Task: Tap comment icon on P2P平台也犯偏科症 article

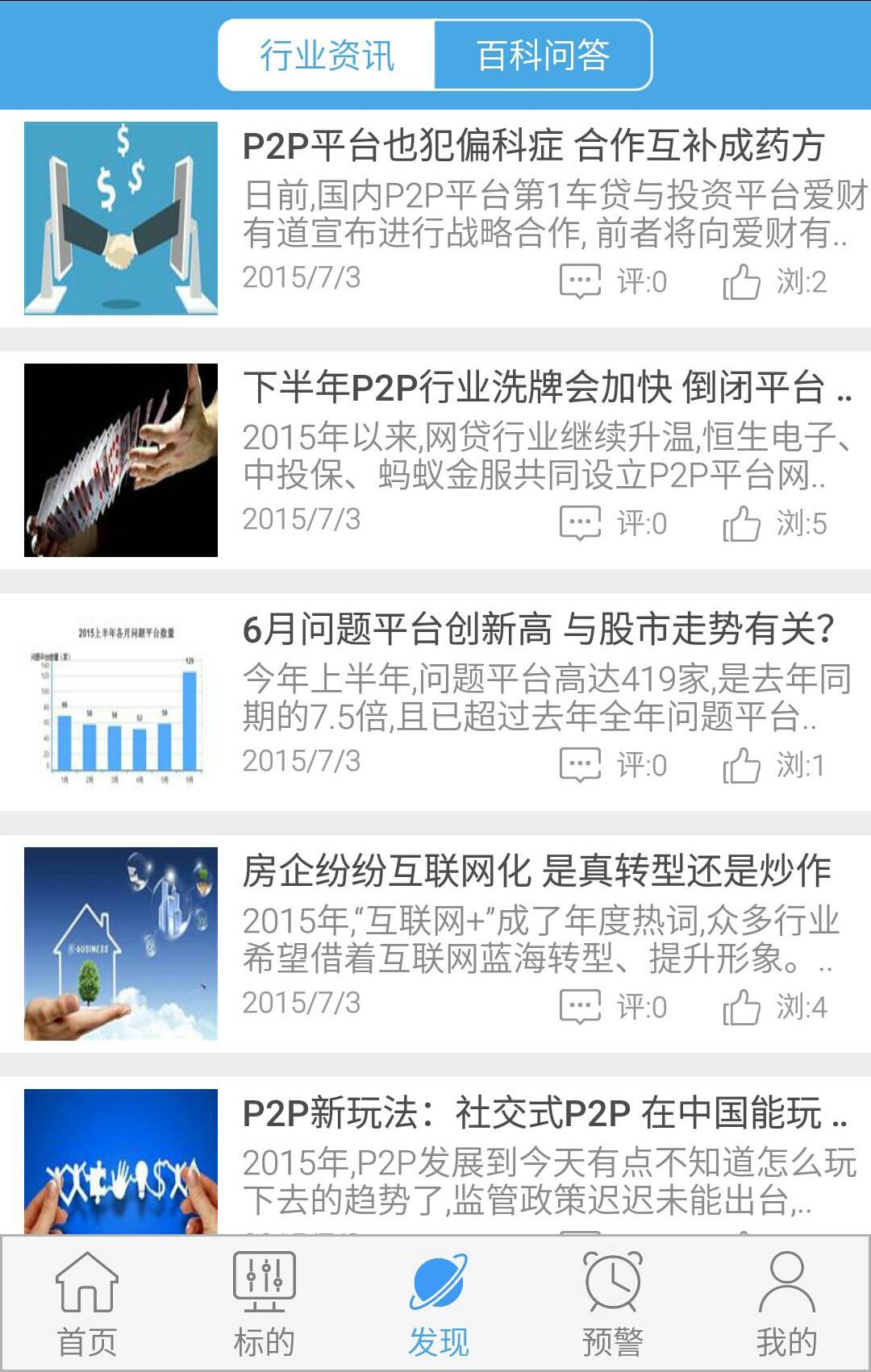Action: click(x=580, y=281)
